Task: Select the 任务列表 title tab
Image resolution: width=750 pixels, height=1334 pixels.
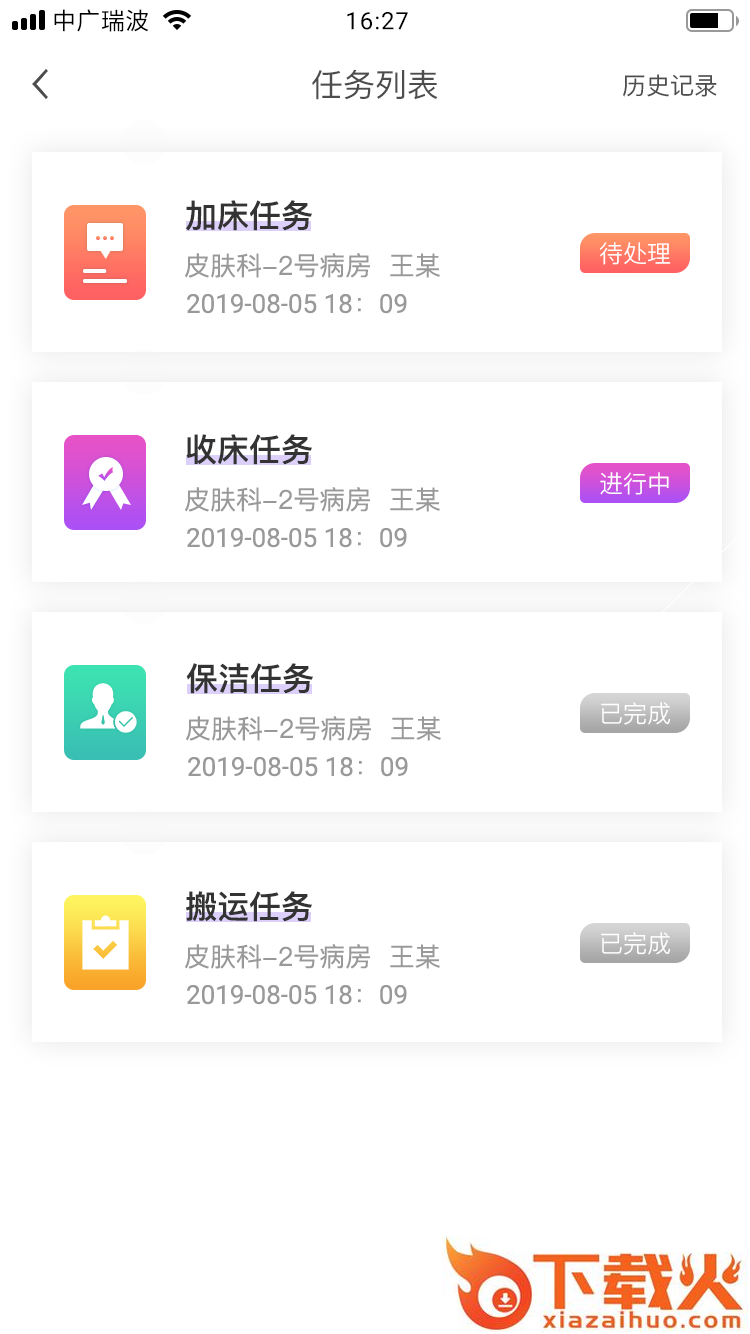Action: pyautogui.click(x=375, y=86)
